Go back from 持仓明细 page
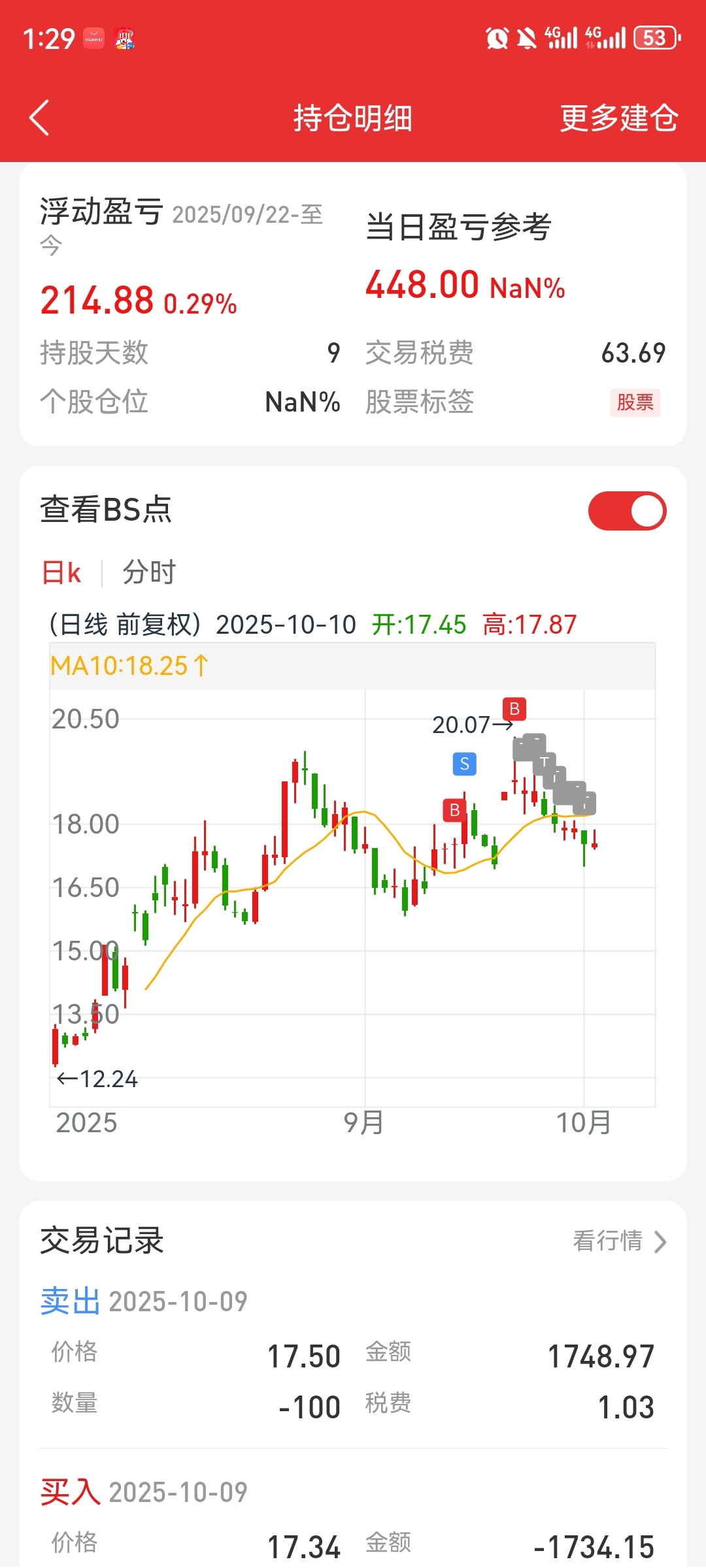The image size is (706, 1568). (40, 118)
